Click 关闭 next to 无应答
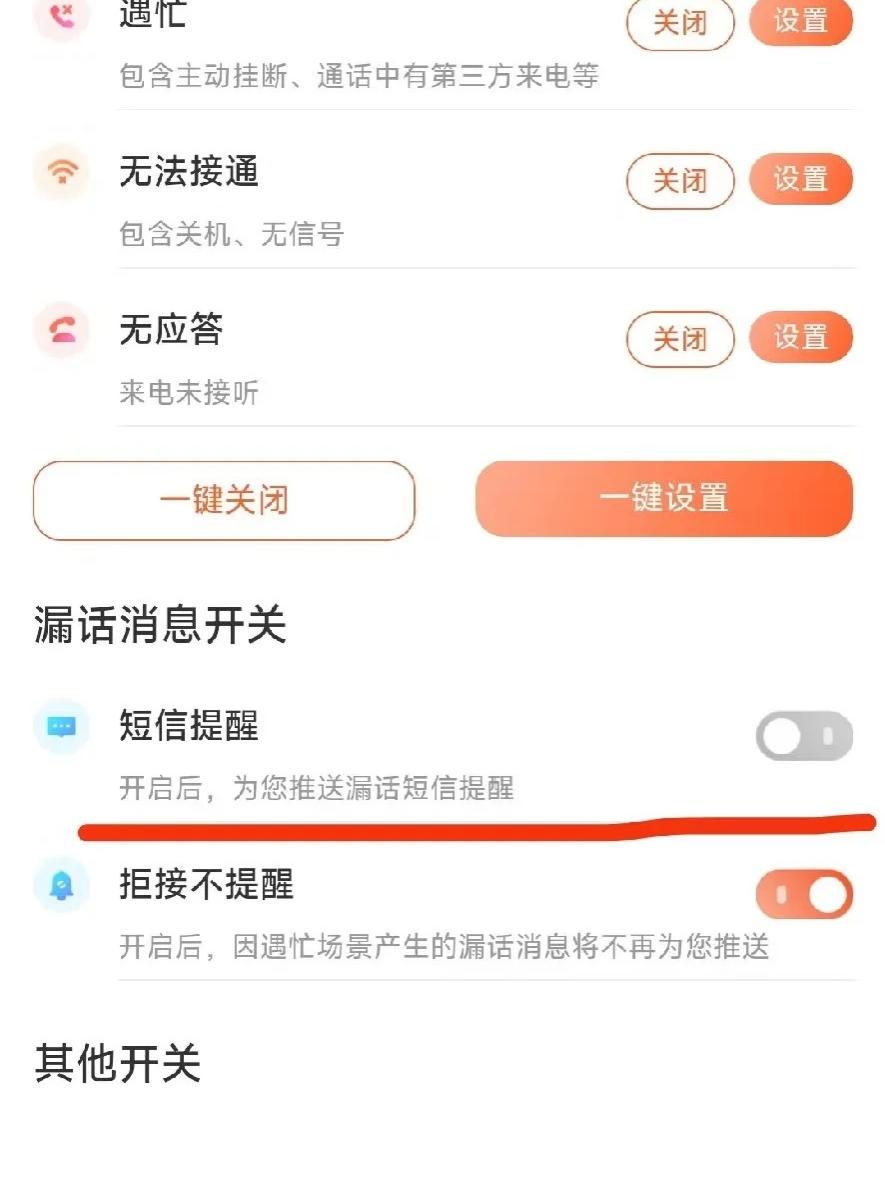The image size is (885, 1181). 680,339
